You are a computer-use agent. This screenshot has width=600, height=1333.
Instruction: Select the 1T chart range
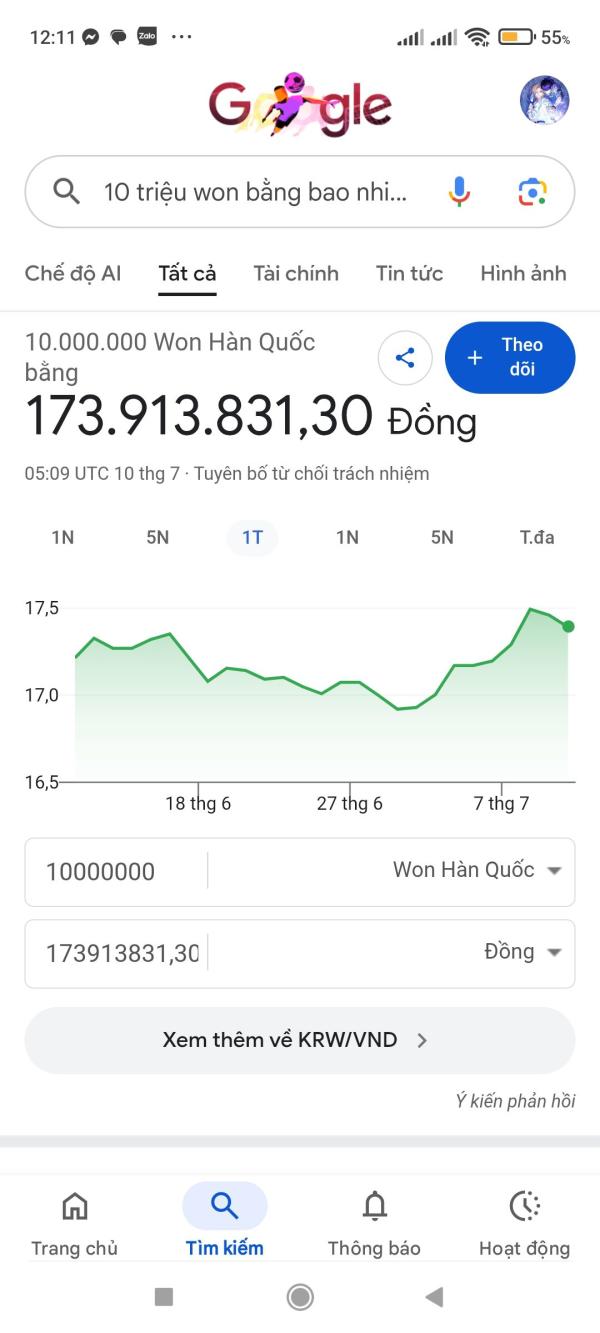tap(252, 537)
